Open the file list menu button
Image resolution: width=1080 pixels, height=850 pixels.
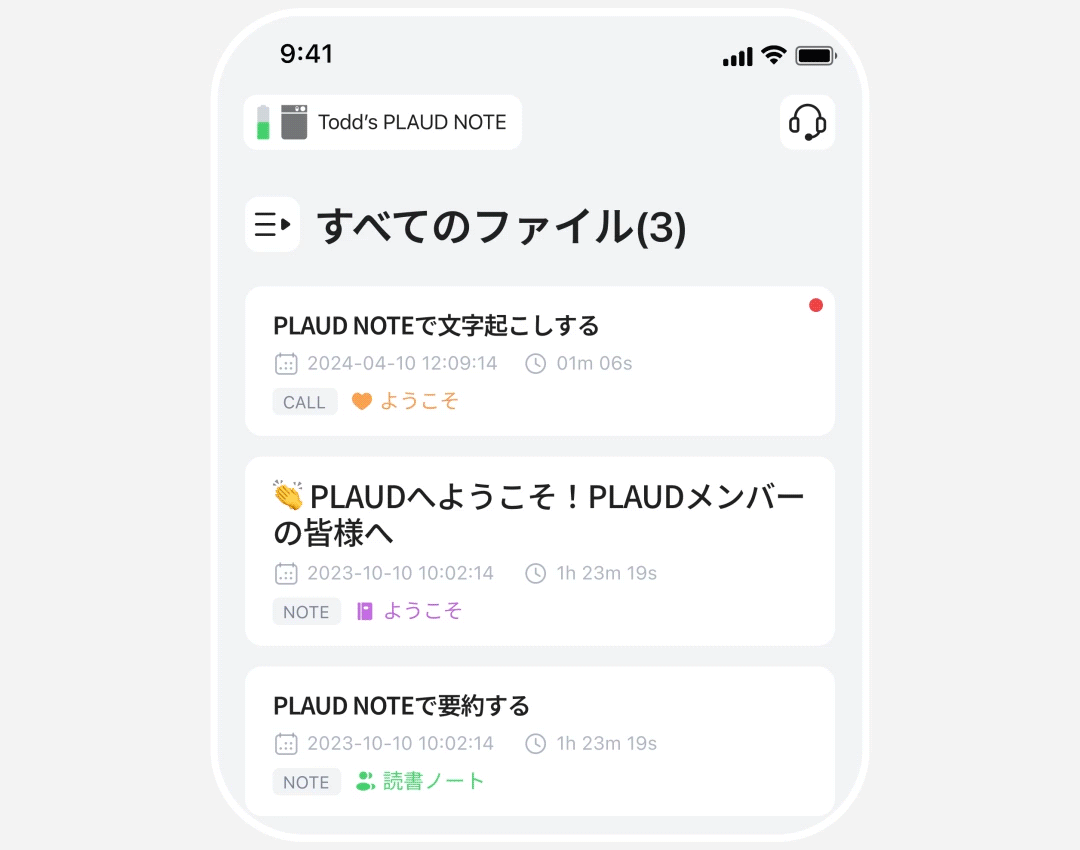tap(272, 224)
